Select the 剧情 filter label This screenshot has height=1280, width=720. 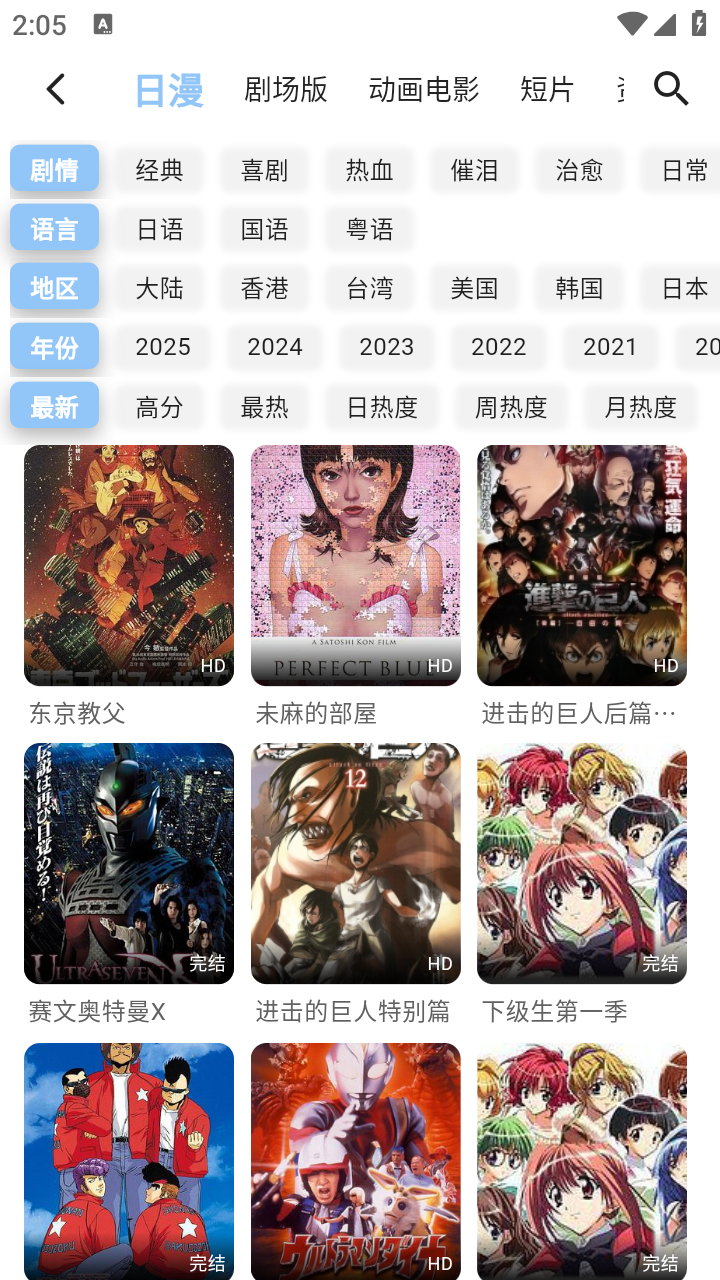click(x=54, y=168)
